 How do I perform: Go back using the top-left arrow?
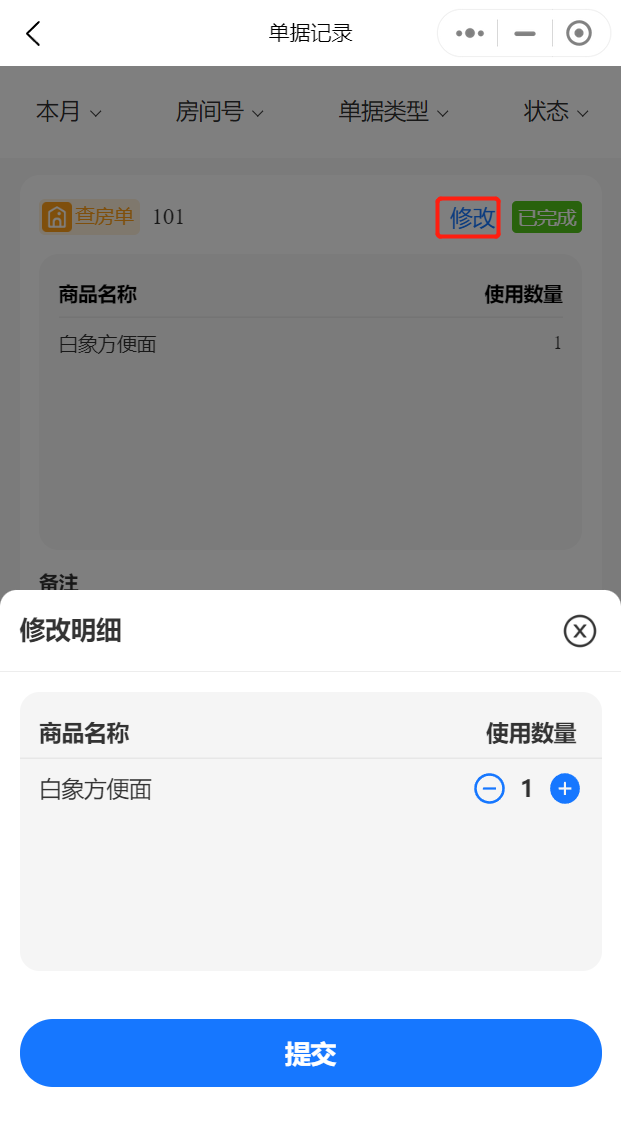pos(33,33)
